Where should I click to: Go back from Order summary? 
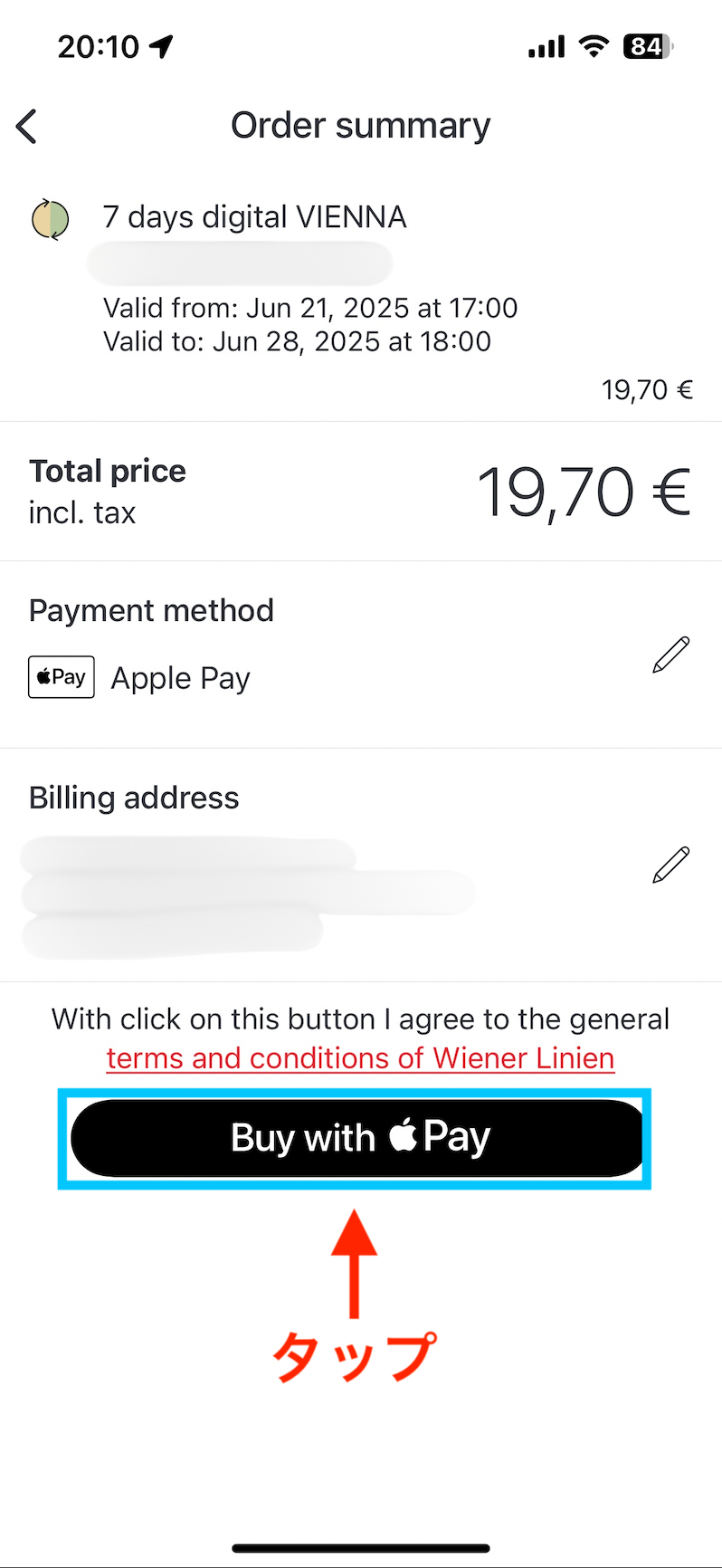click(x=27, y=126)
